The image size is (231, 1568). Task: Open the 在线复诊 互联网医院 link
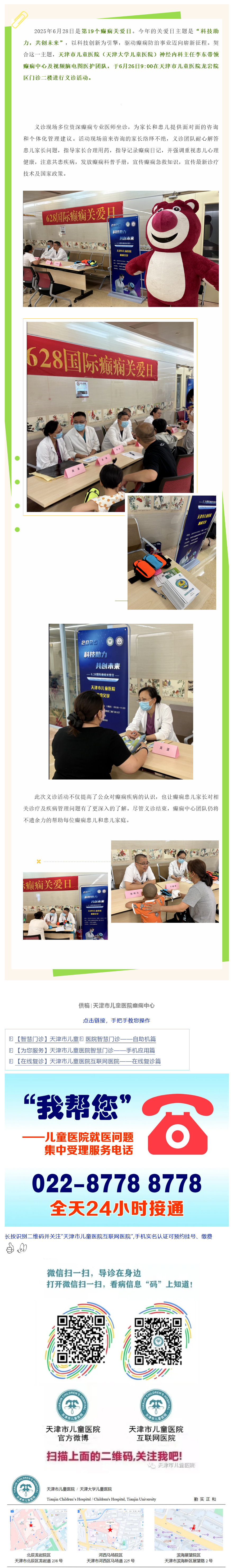coord(88,1061)
